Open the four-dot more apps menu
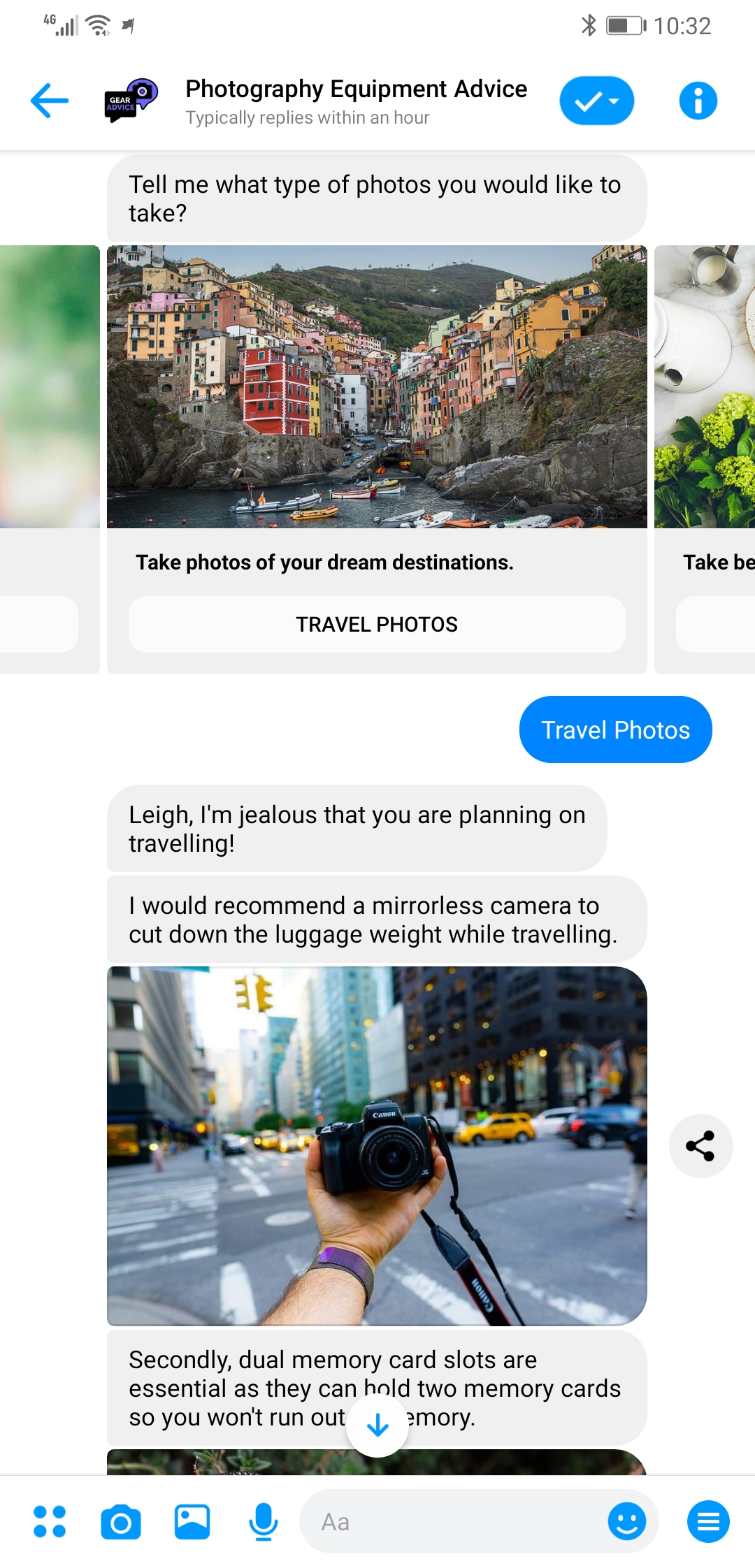This screenshot has width=755, height=1568. pyautogui.click(x=50, y=1521)
